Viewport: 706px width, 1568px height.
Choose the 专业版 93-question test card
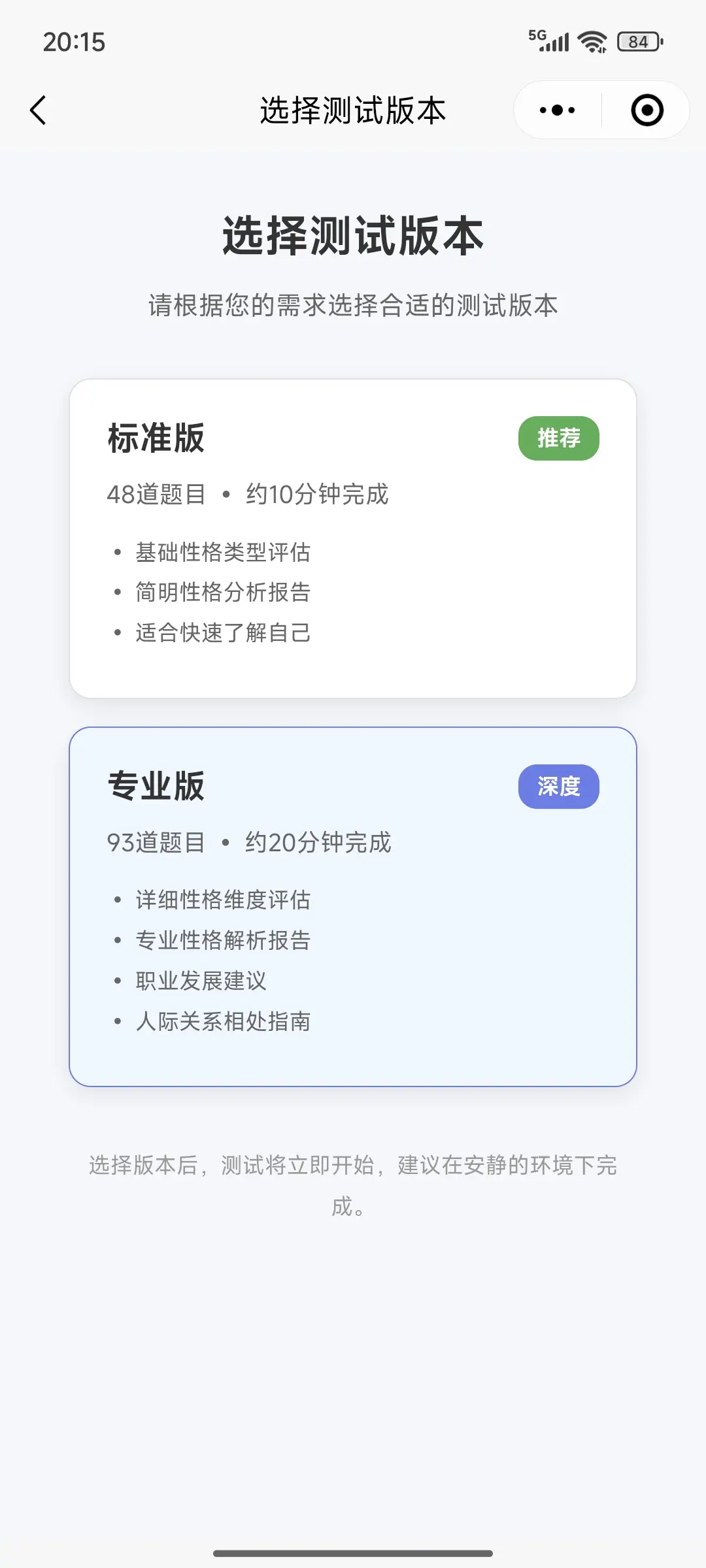[x=353, y=906]
